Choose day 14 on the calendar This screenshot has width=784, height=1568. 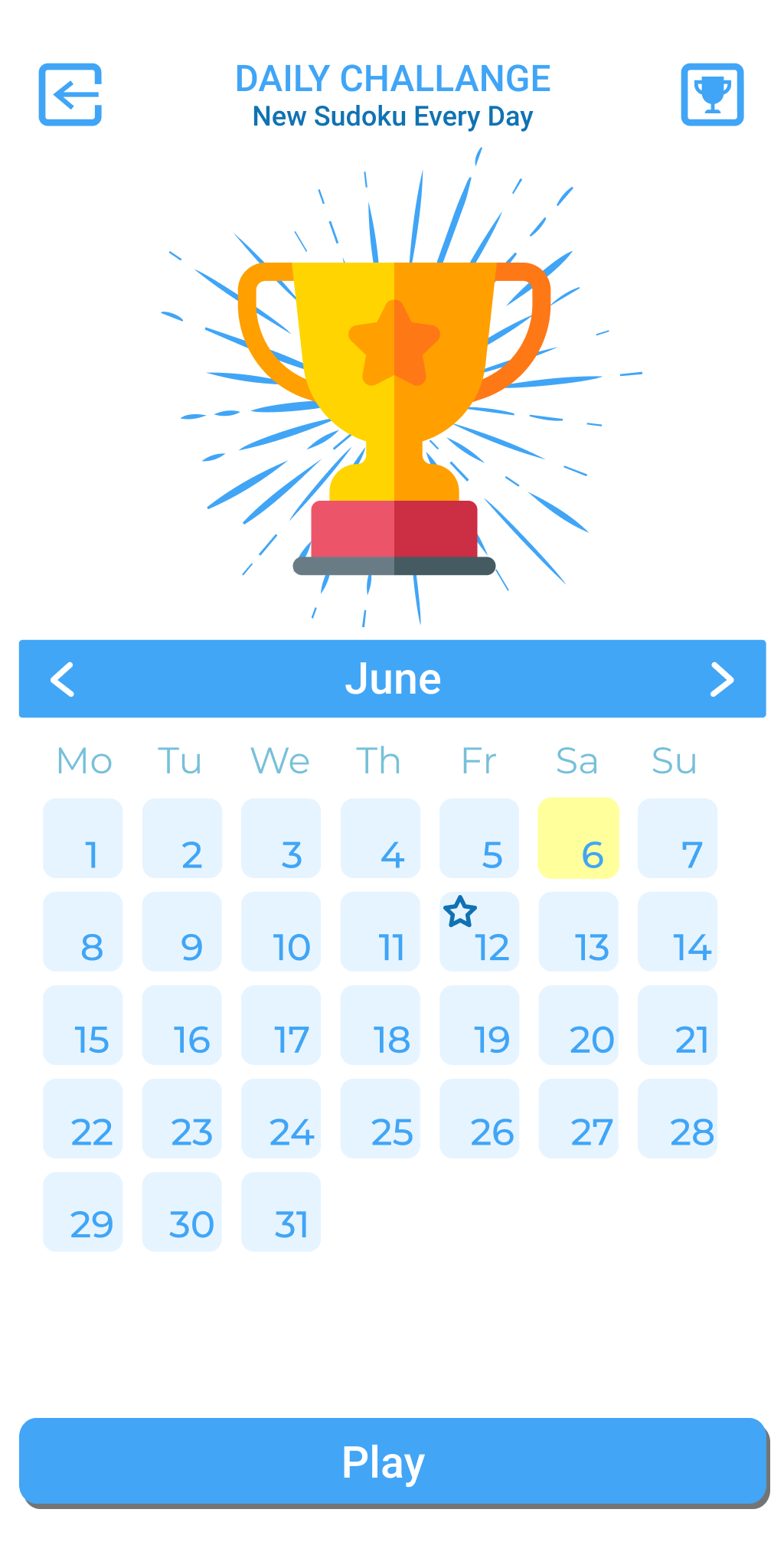coord(678,932)
